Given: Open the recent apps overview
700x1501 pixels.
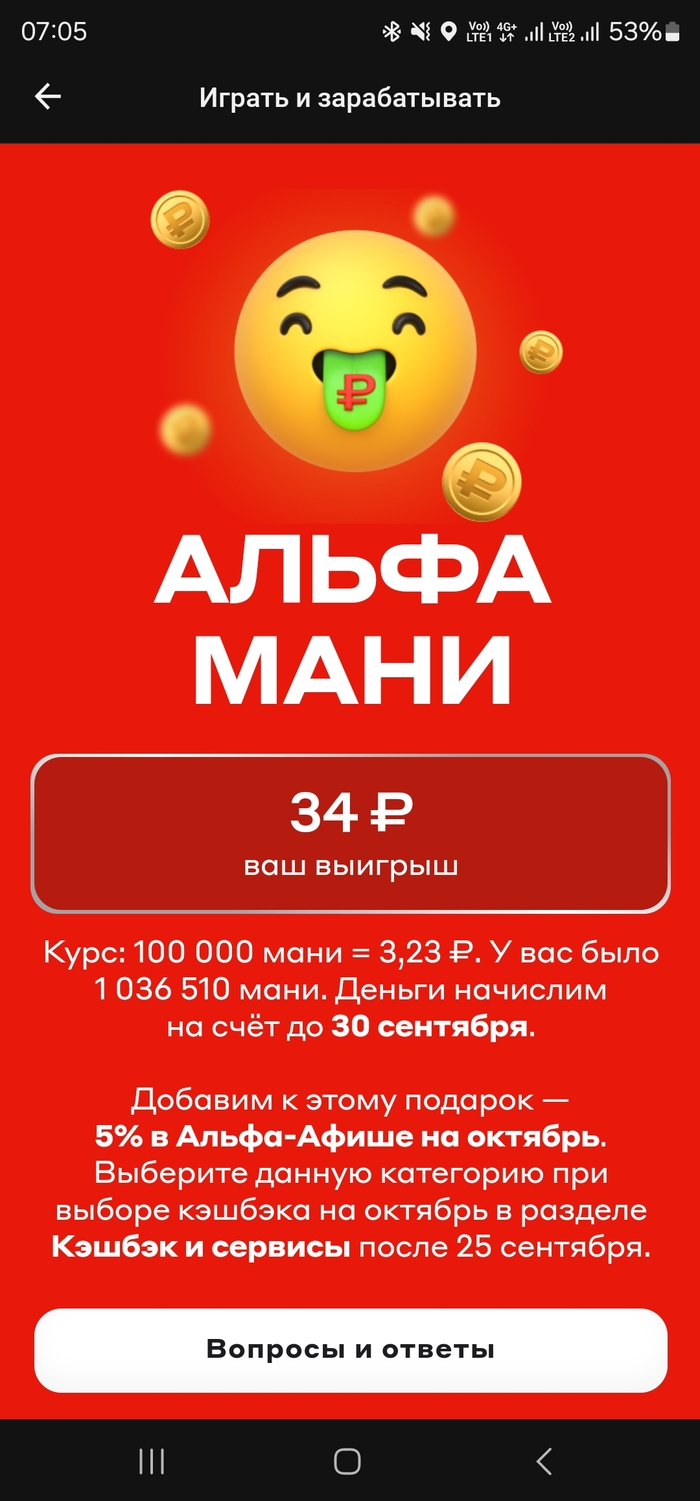Looking at the screenshot, I should pos(151,1461).
